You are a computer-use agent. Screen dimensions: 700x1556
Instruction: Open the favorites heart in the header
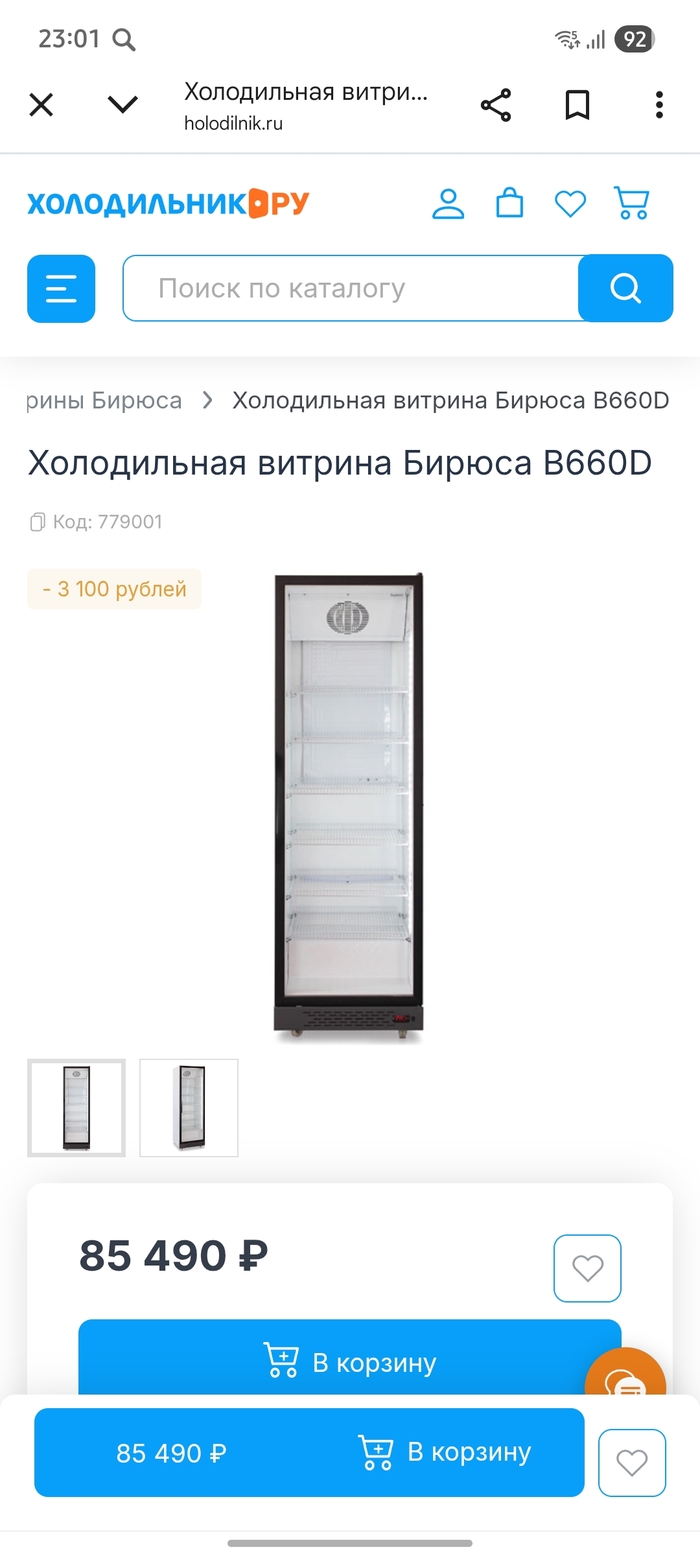tap(570, 204)
